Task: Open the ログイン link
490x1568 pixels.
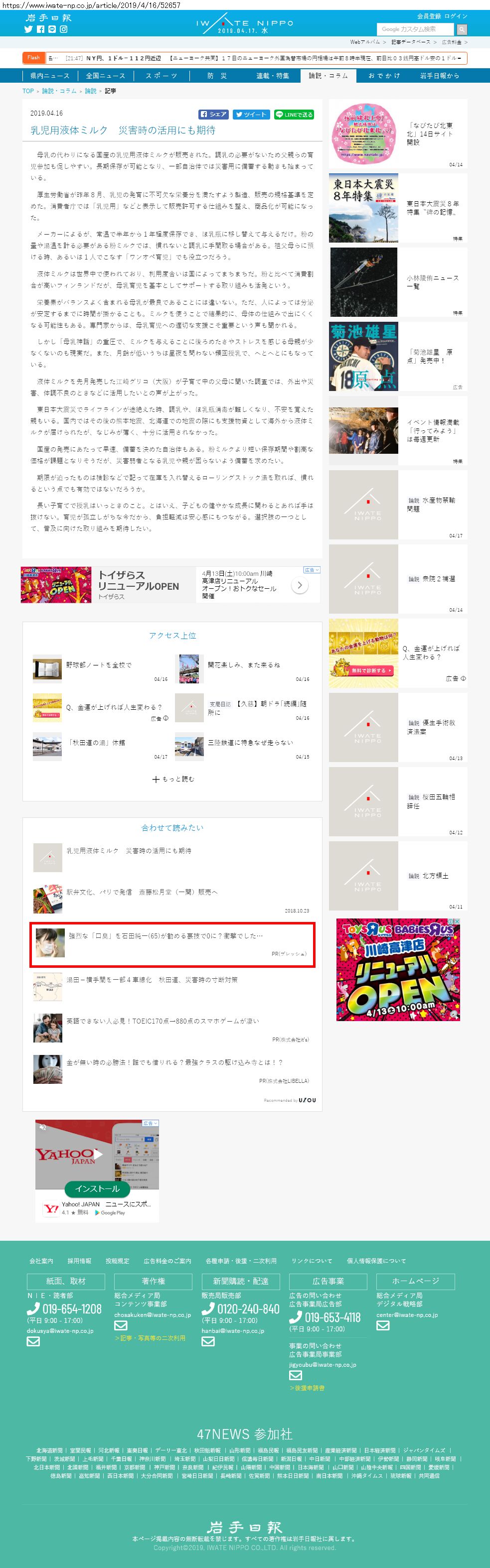Action: point(456,16)
